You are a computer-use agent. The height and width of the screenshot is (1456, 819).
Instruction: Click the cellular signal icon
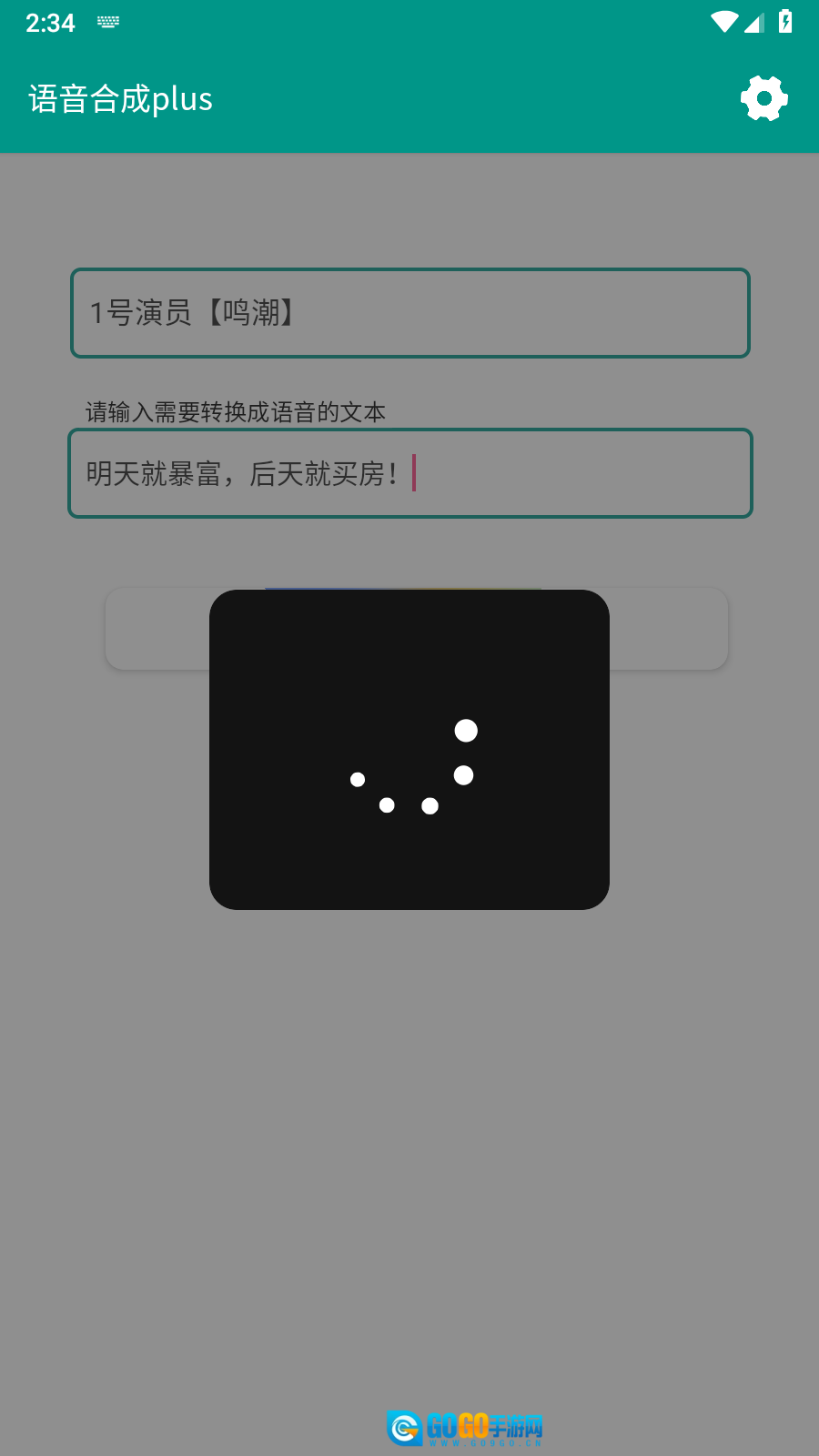click(753, 25)
